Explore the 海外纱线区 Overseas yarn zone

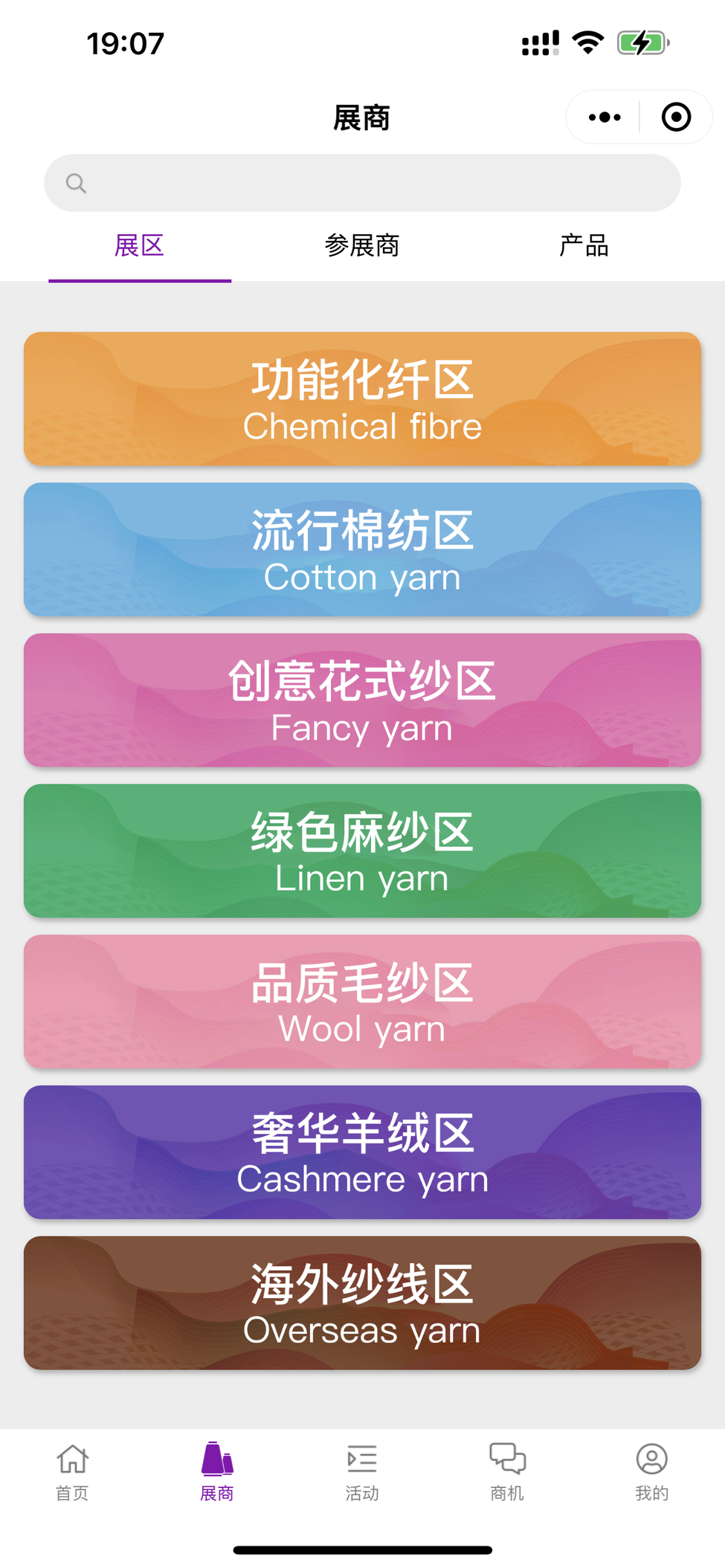[x=362, y=1303]
